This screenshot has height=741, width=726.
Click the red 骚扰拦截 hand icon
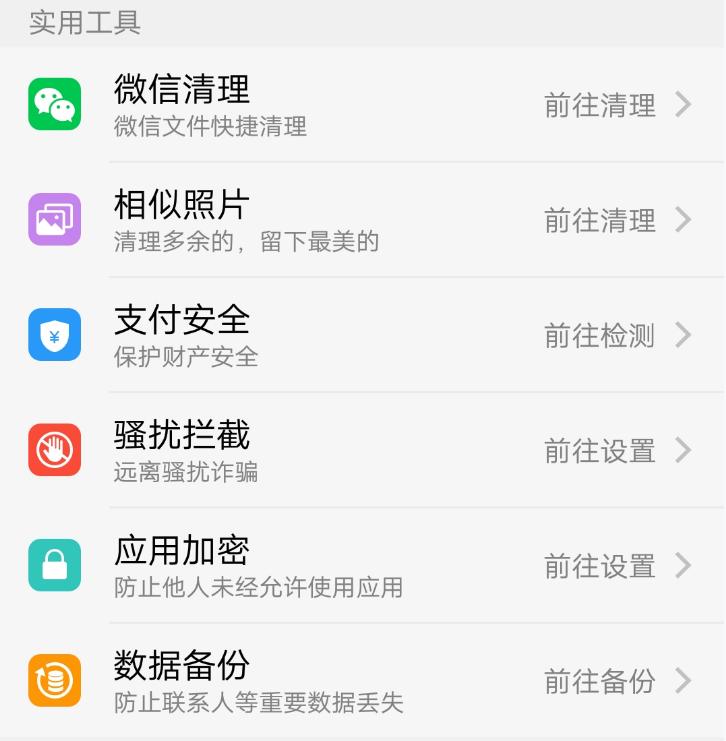point(53,448)
